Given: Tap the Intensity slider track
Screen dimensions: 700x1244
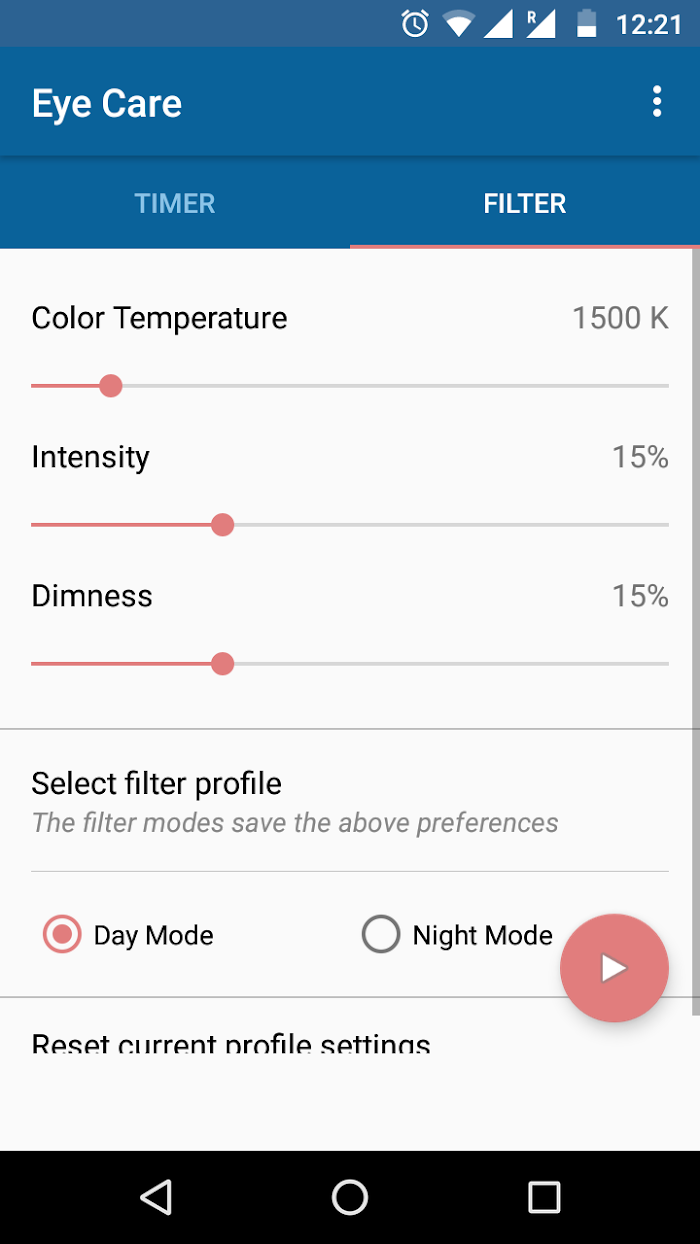Looking at the screenshot, I should point(350,524).
